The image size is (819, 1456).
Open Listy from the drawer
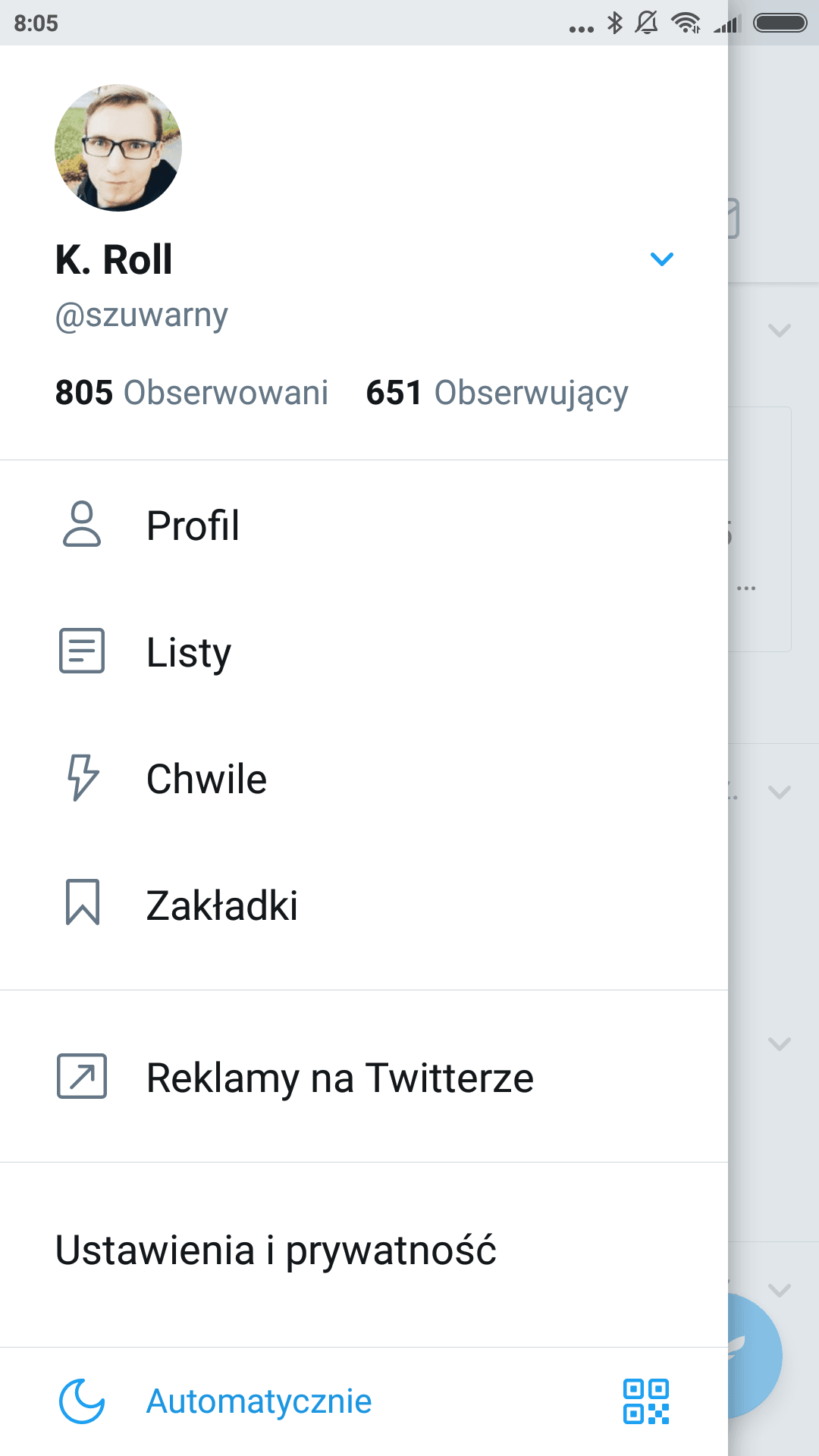coord(364,651)
